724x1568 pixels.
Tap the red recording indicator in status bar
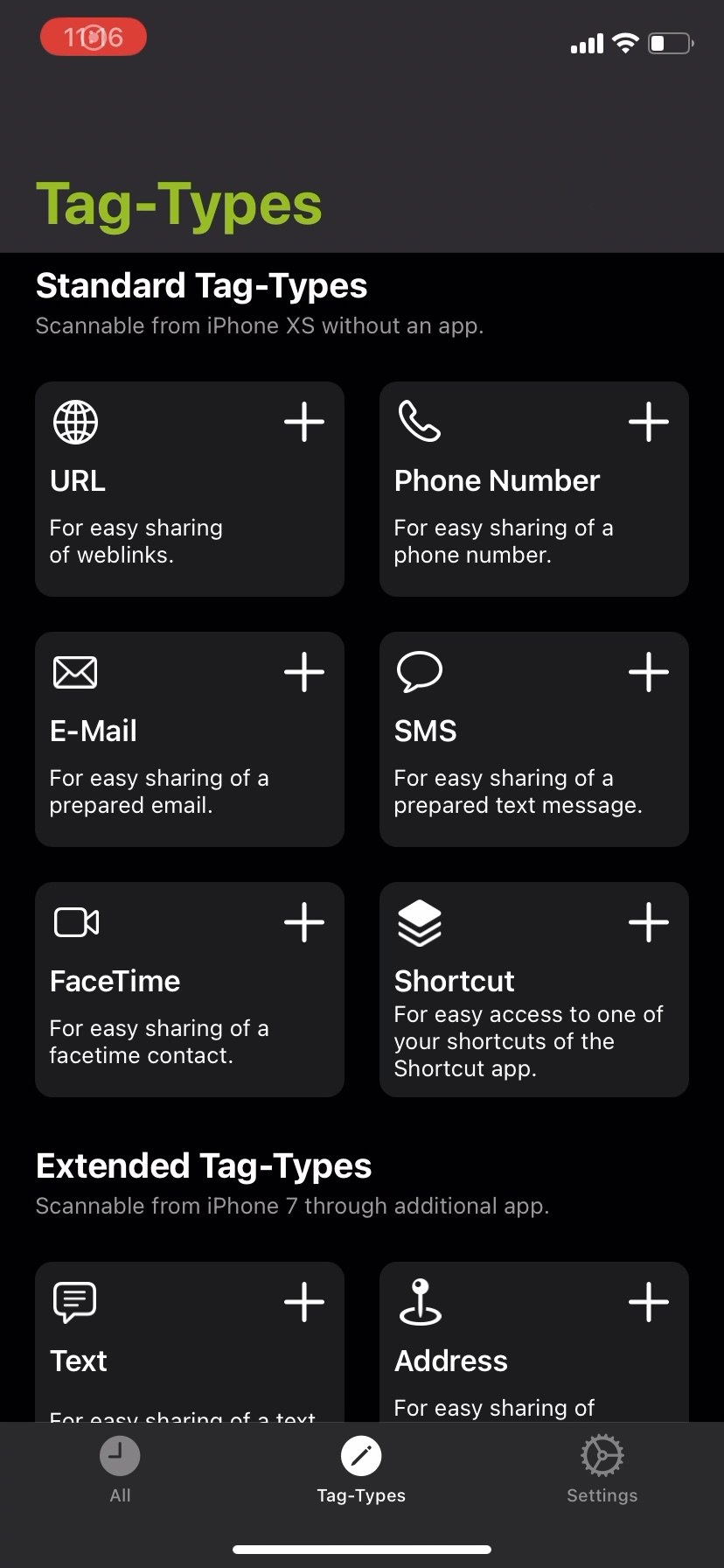pyautogui.click(x=93, y=37)
